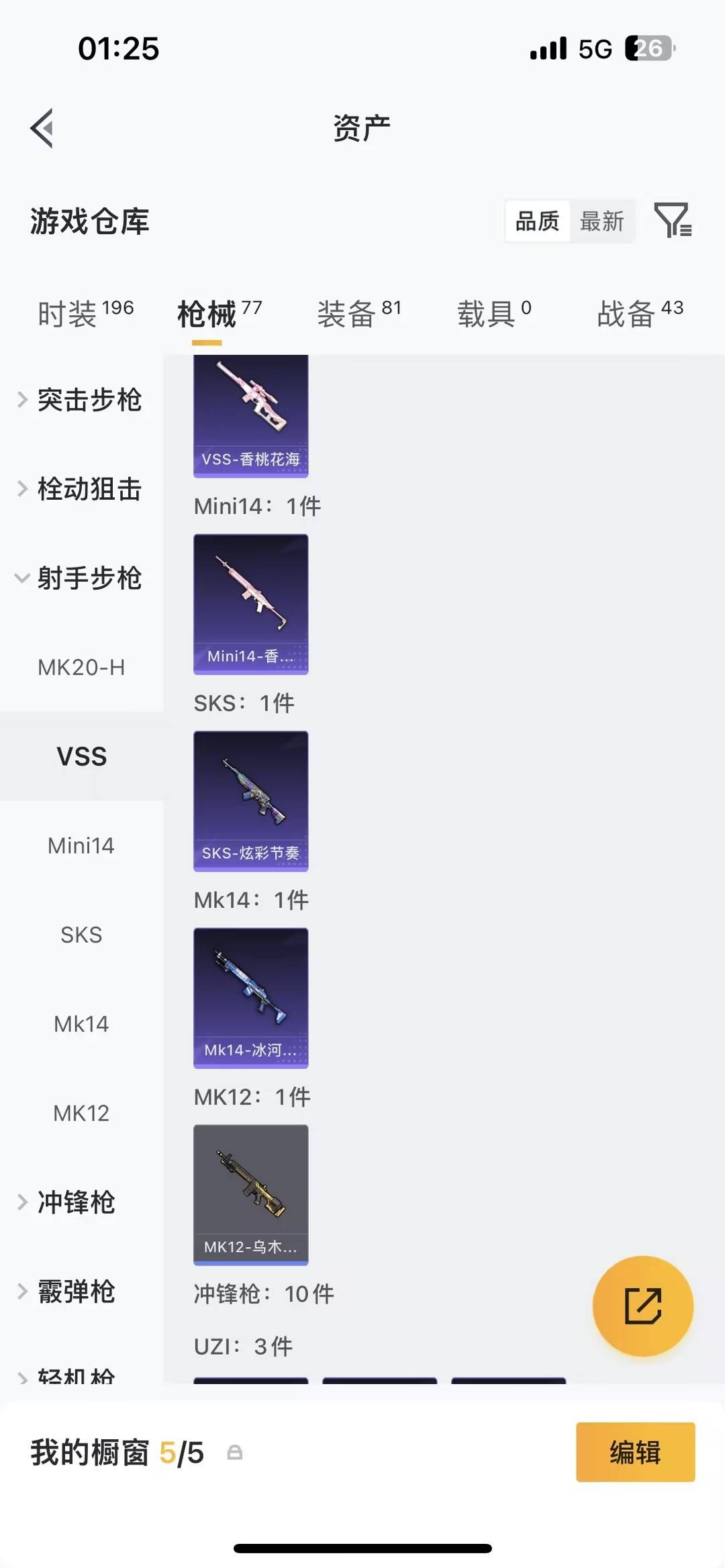This screenshot has width=725, height=1568.
Task: Select the VSS category in the sidebar
Action: point(82,757)
